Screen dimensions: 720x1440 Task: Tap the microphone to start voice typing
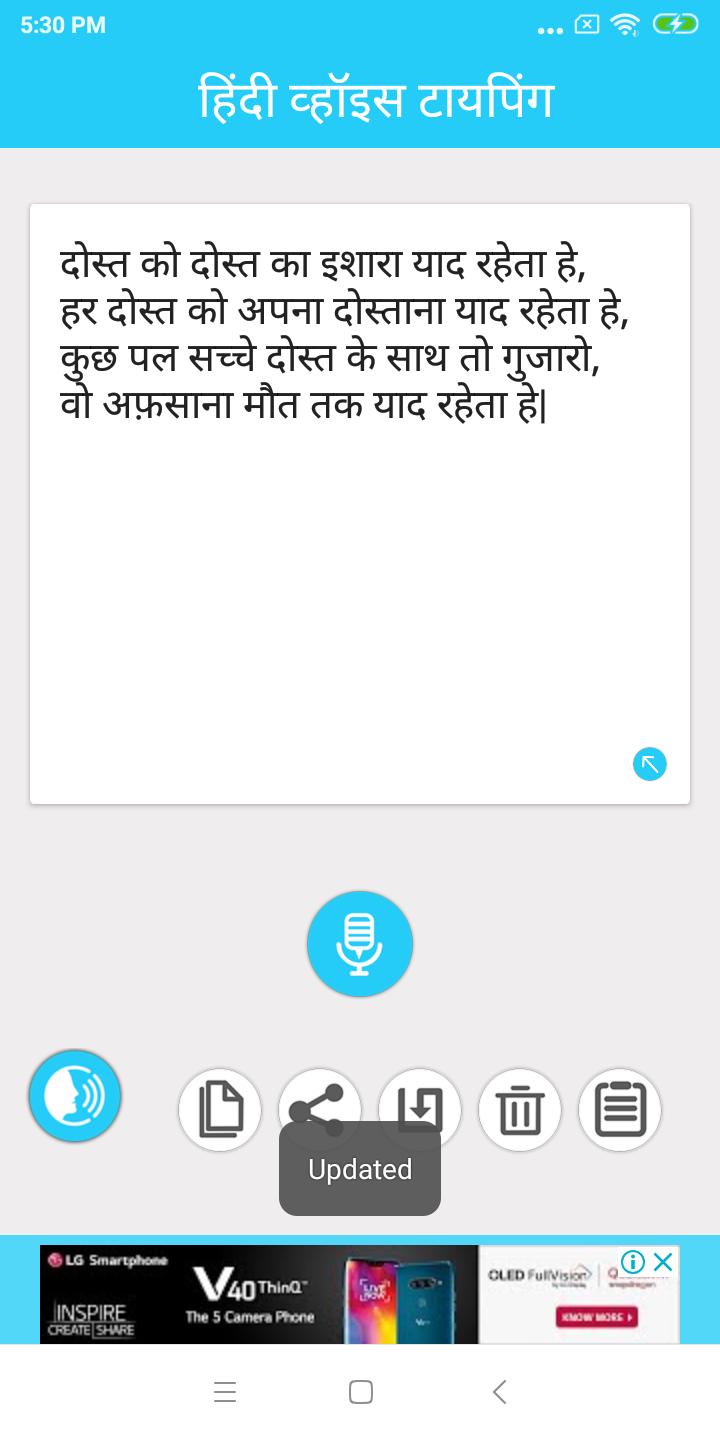tap(360, 944)
